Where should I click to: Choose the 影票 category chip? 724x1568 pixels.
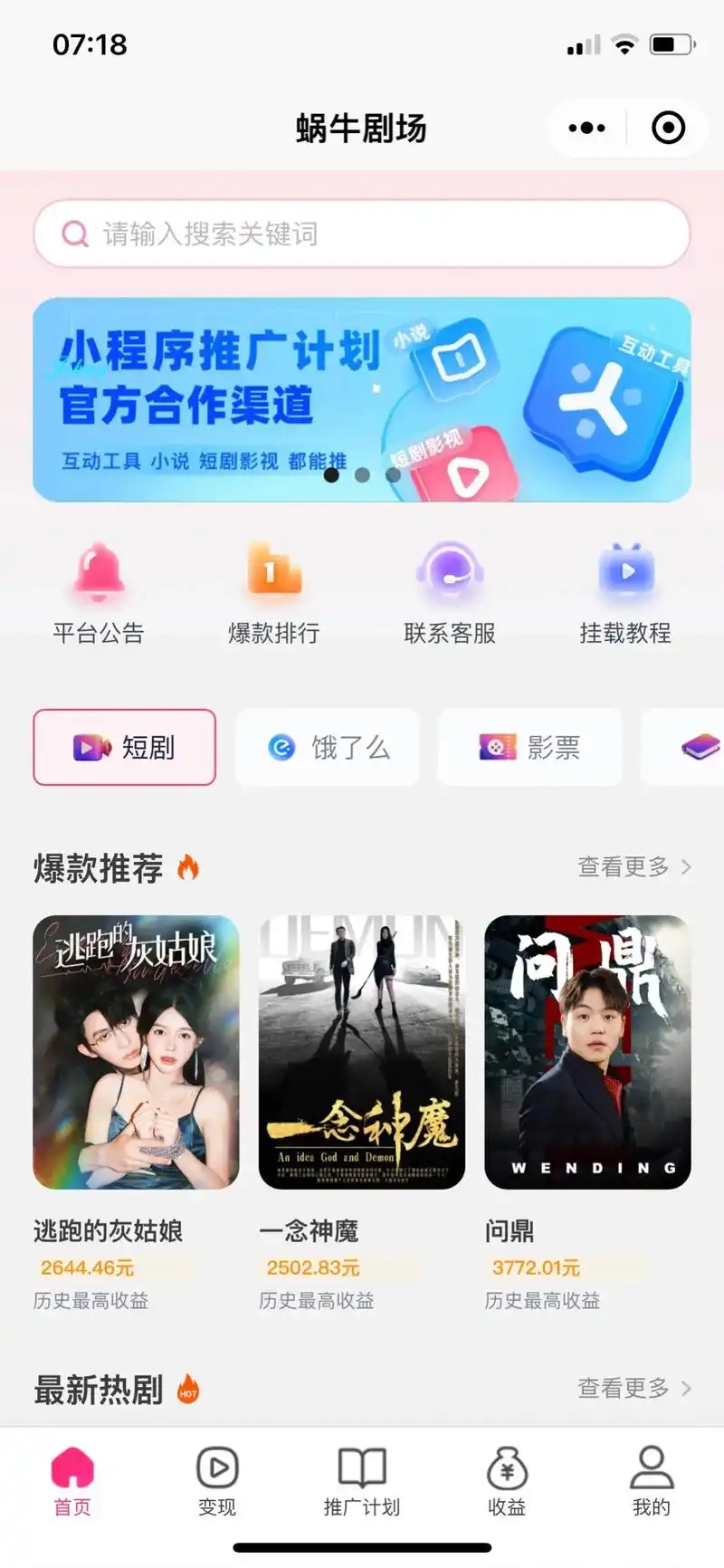tap(530, 748)
